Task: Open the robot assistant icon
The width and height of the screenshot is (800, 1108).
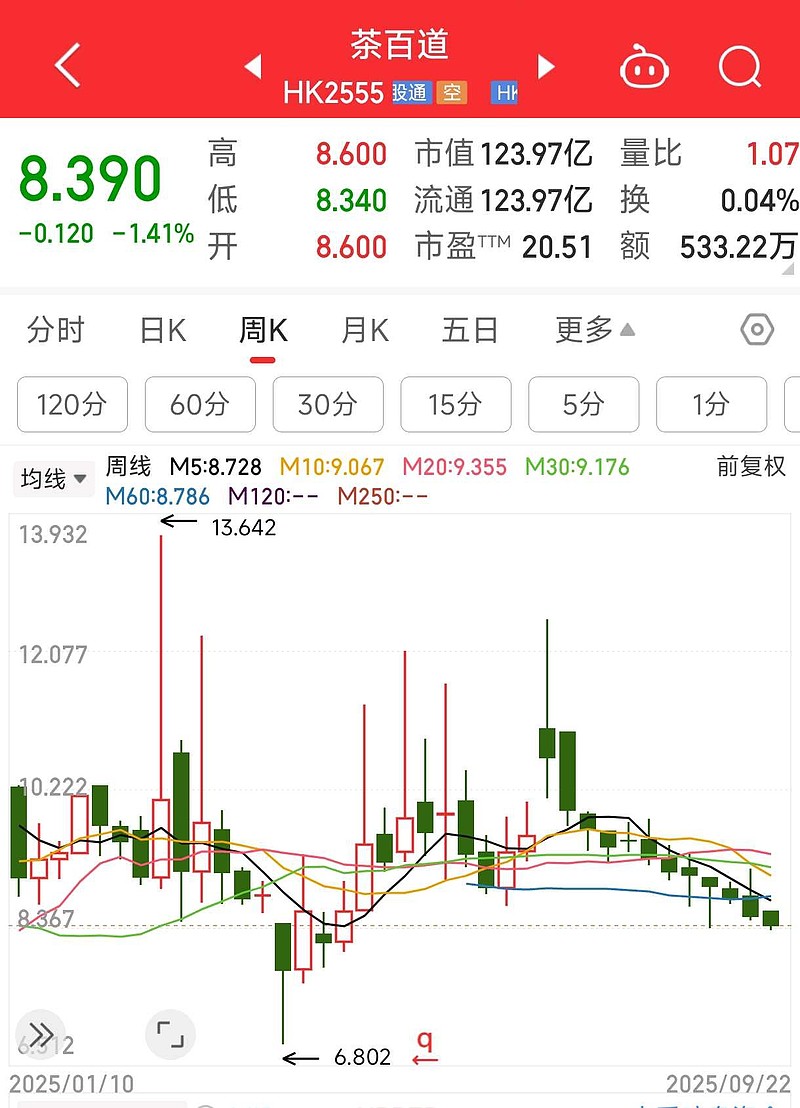Action: point(644,67)
